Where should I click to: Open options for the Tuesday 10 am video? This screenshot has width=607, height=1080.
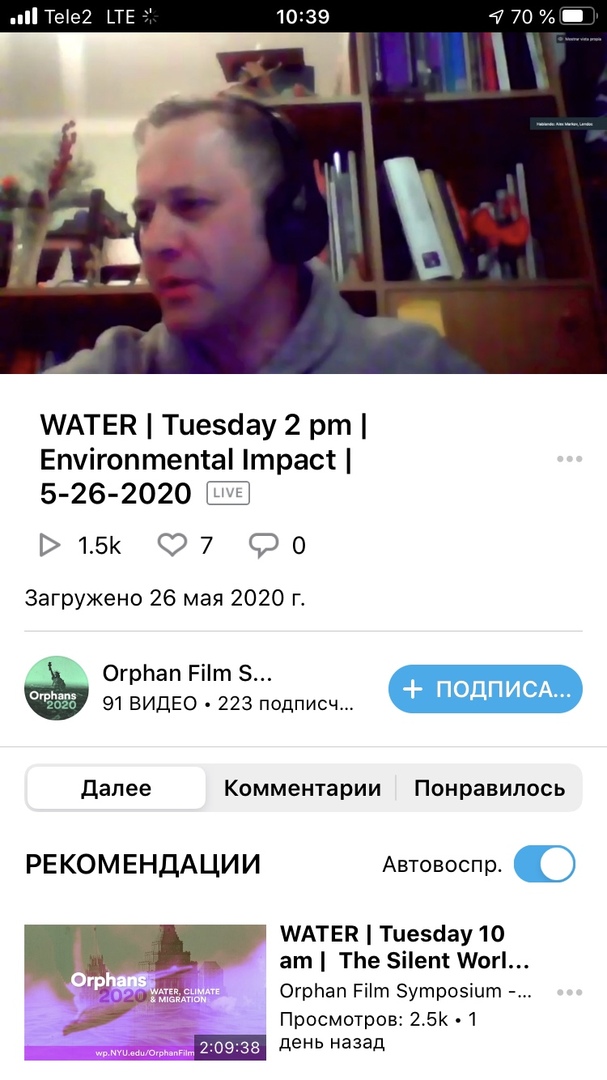(x=569, y=993)
